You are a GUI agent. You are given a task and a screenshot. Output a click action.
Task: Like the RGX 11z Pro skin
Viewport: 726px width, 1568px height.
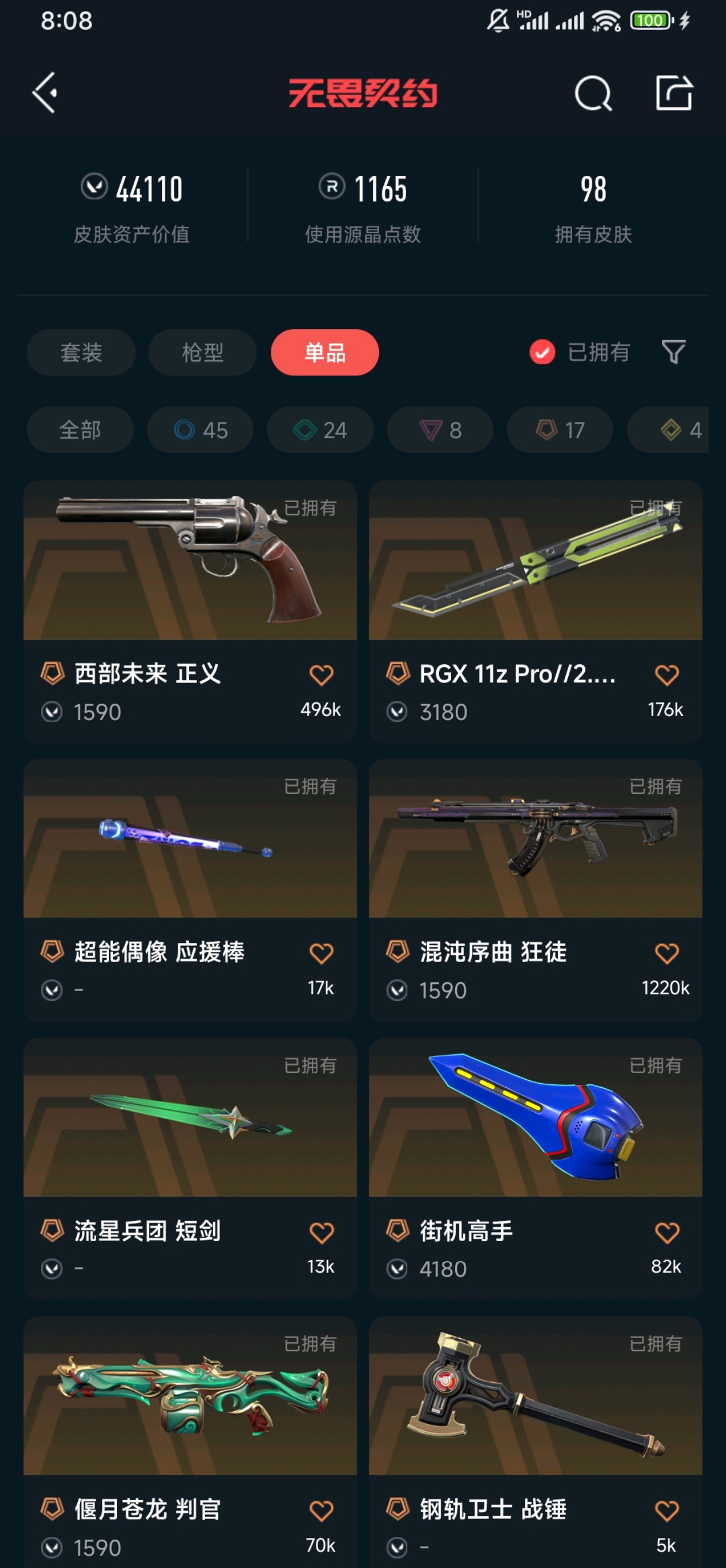click(x=666, y=675)
